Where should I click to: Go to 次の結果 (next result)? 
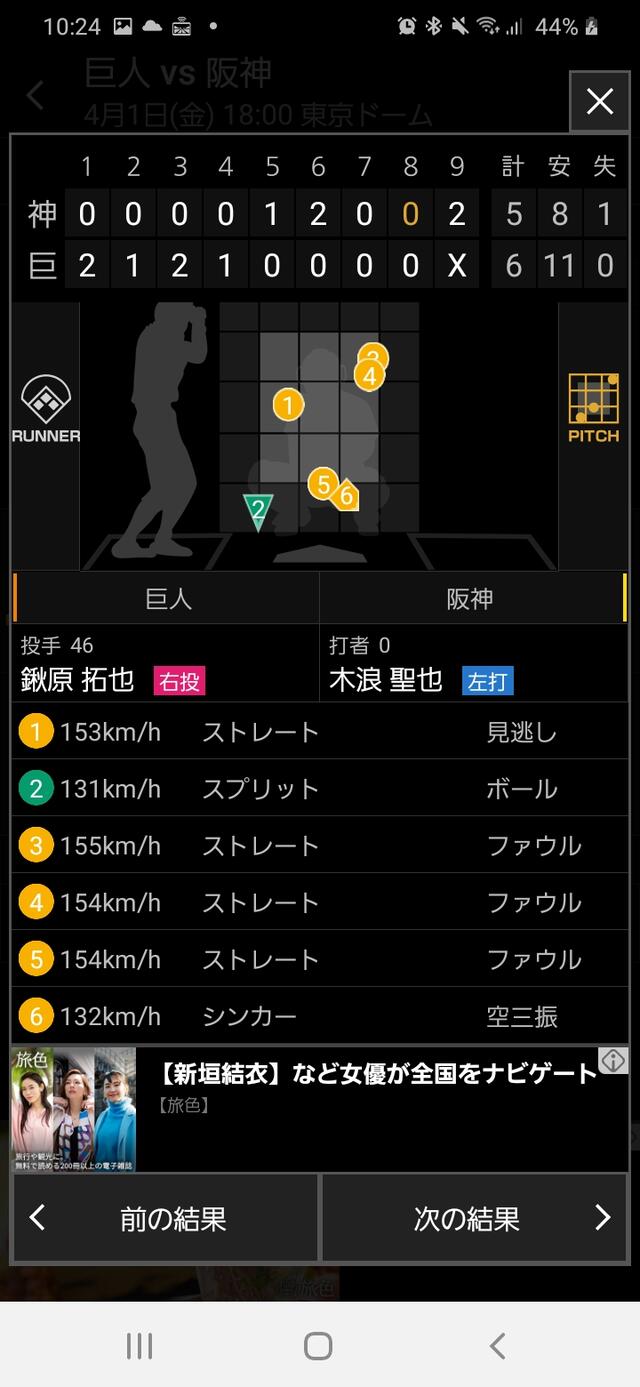pos(474,1218)
